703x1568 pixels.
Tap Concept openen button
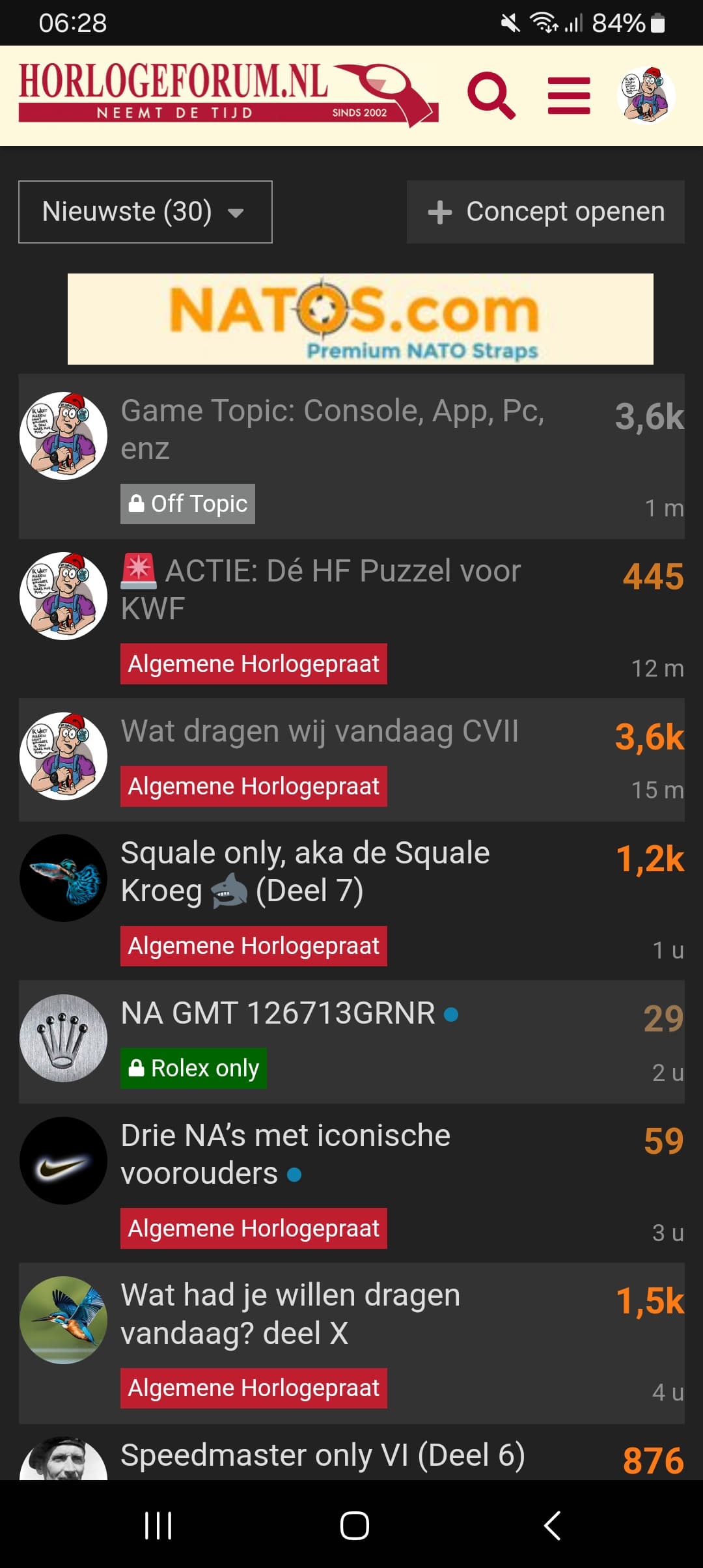coord(545,212)
